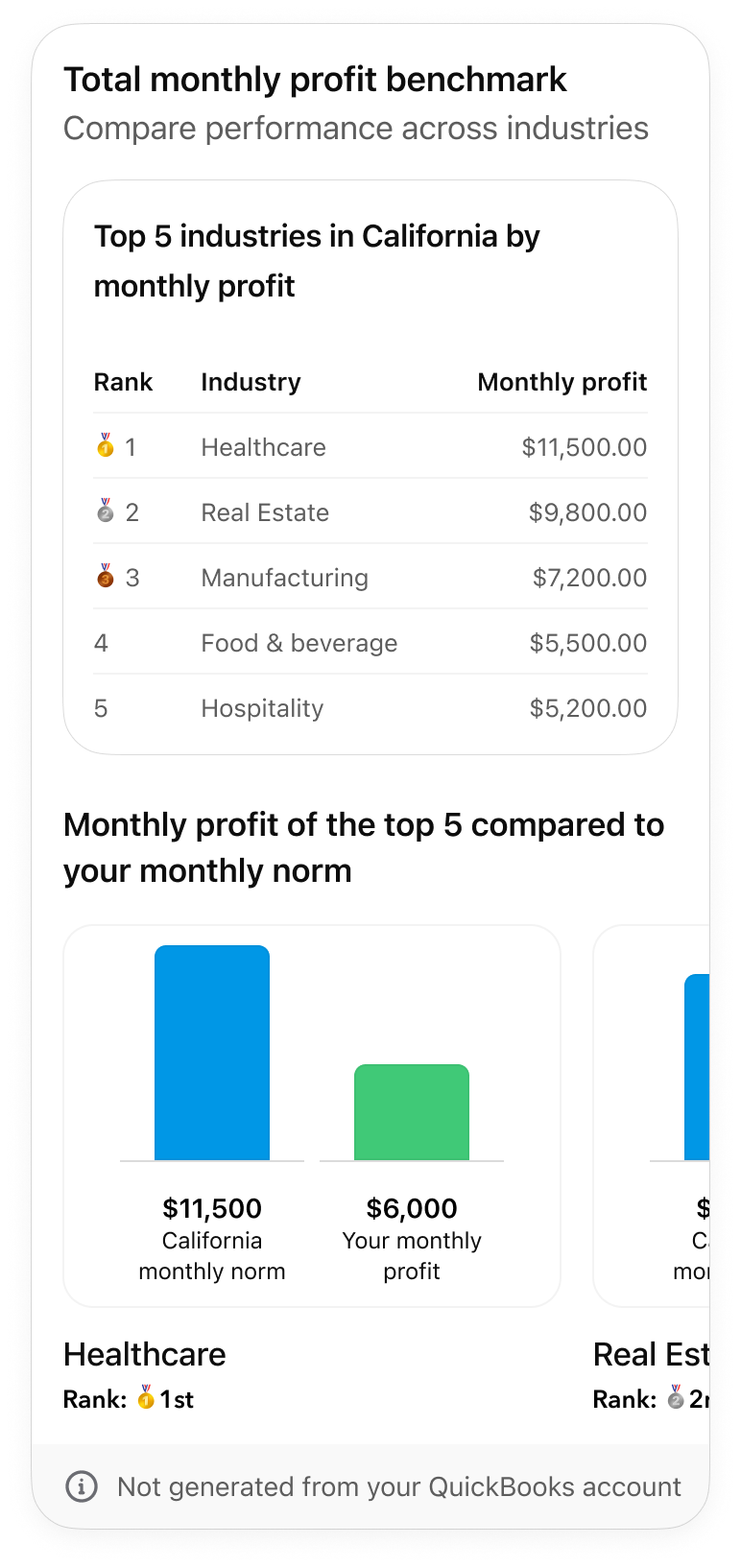Tap the info icon beside the QuickBooks notice
741x1568 pixels.
point(82,1486)
